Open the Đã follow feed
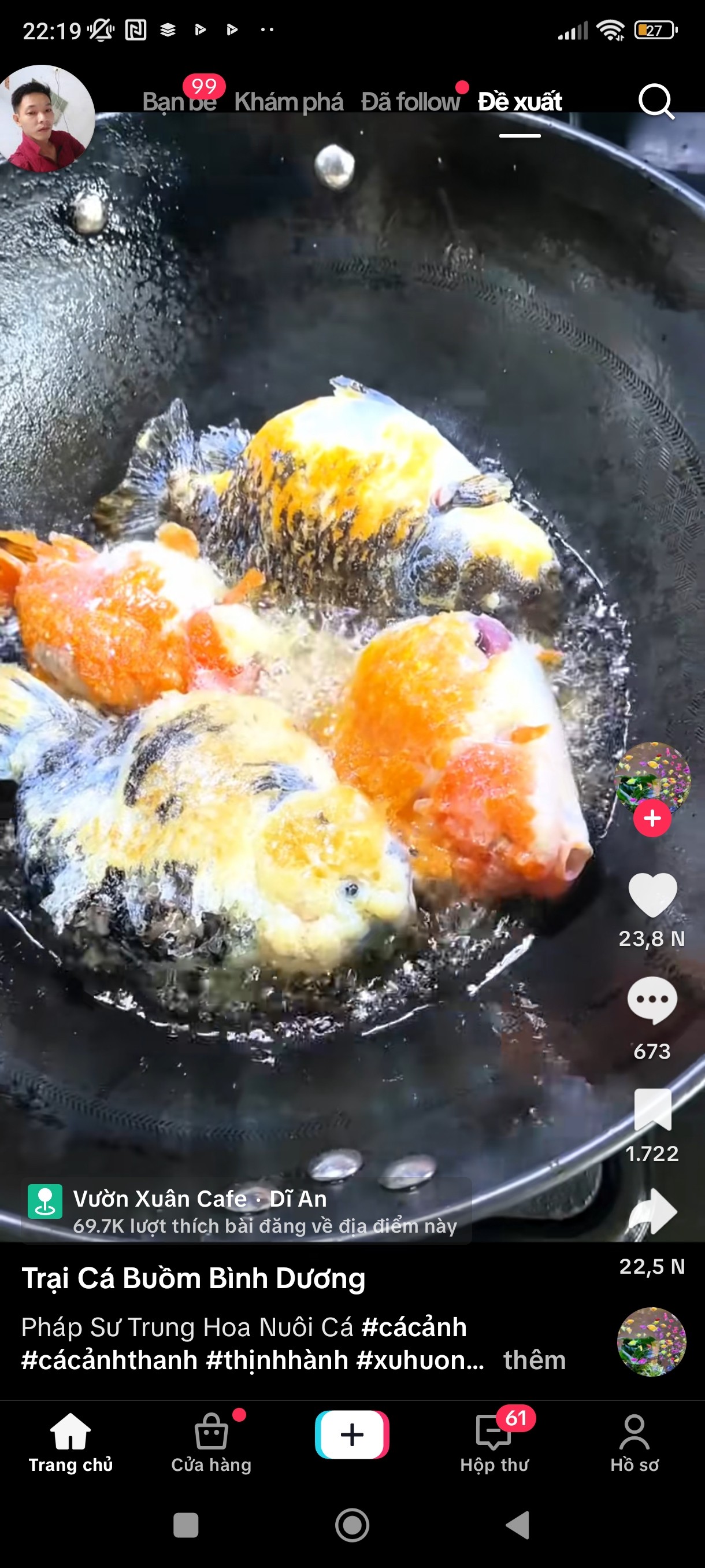This screenshot has width=705, height=1568. coord(410,102)
